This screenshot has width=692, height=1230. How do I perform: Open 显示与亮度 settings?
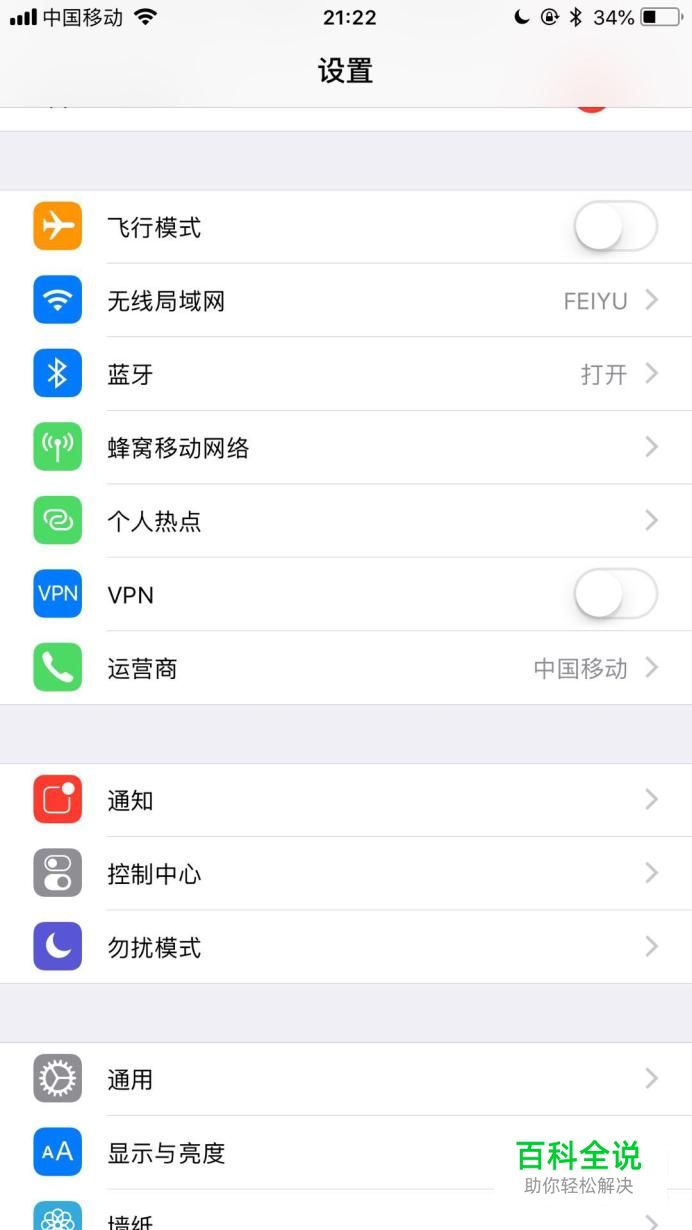pyautogui.click(x=300, y=1153)
